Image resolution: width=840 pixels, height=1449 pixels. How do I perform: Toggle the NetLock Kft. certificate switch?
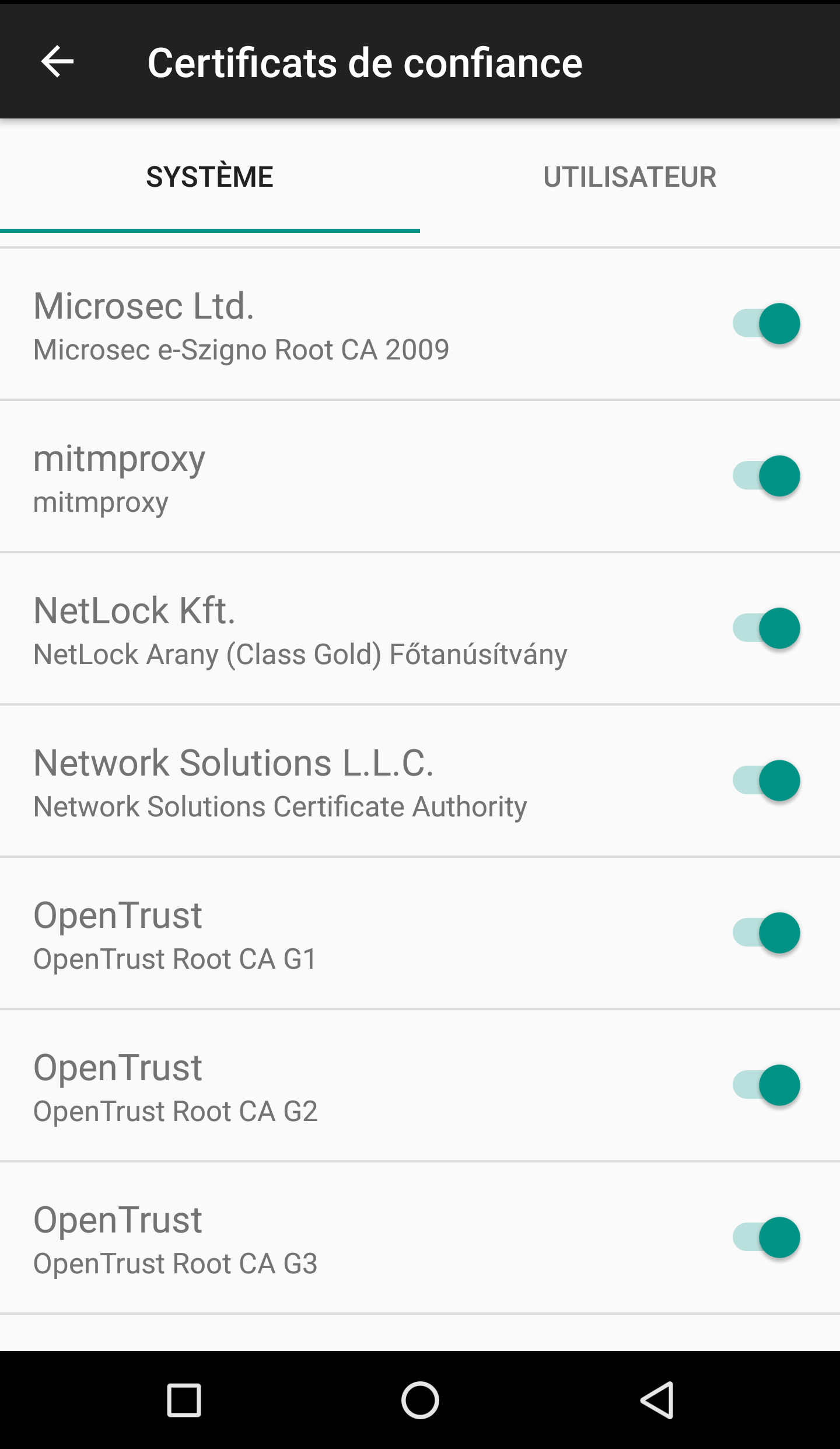(x=766, y=629)
